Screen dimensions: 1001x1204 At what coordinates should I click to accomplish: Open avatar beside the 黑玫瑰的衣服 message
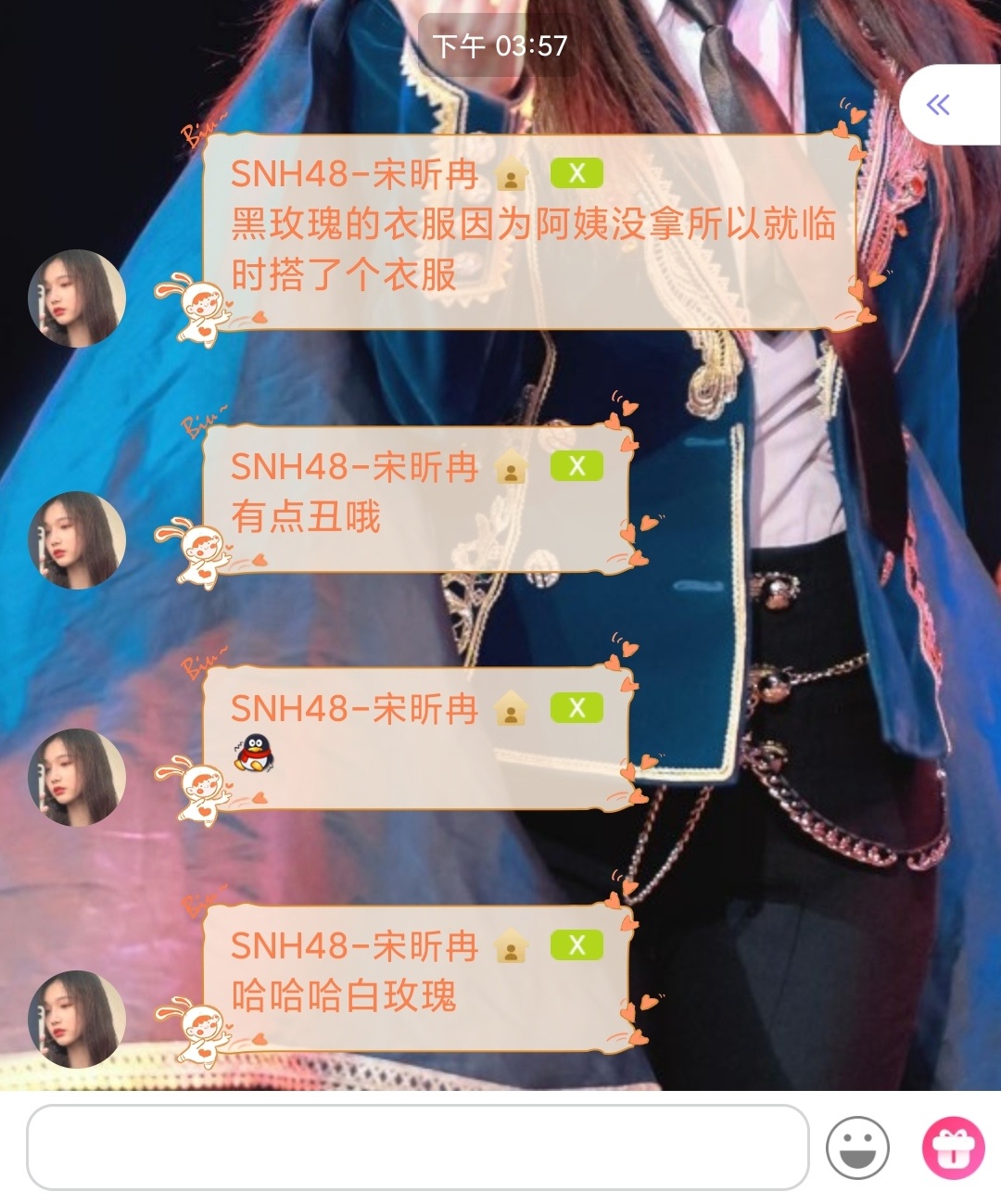point(77,298)
